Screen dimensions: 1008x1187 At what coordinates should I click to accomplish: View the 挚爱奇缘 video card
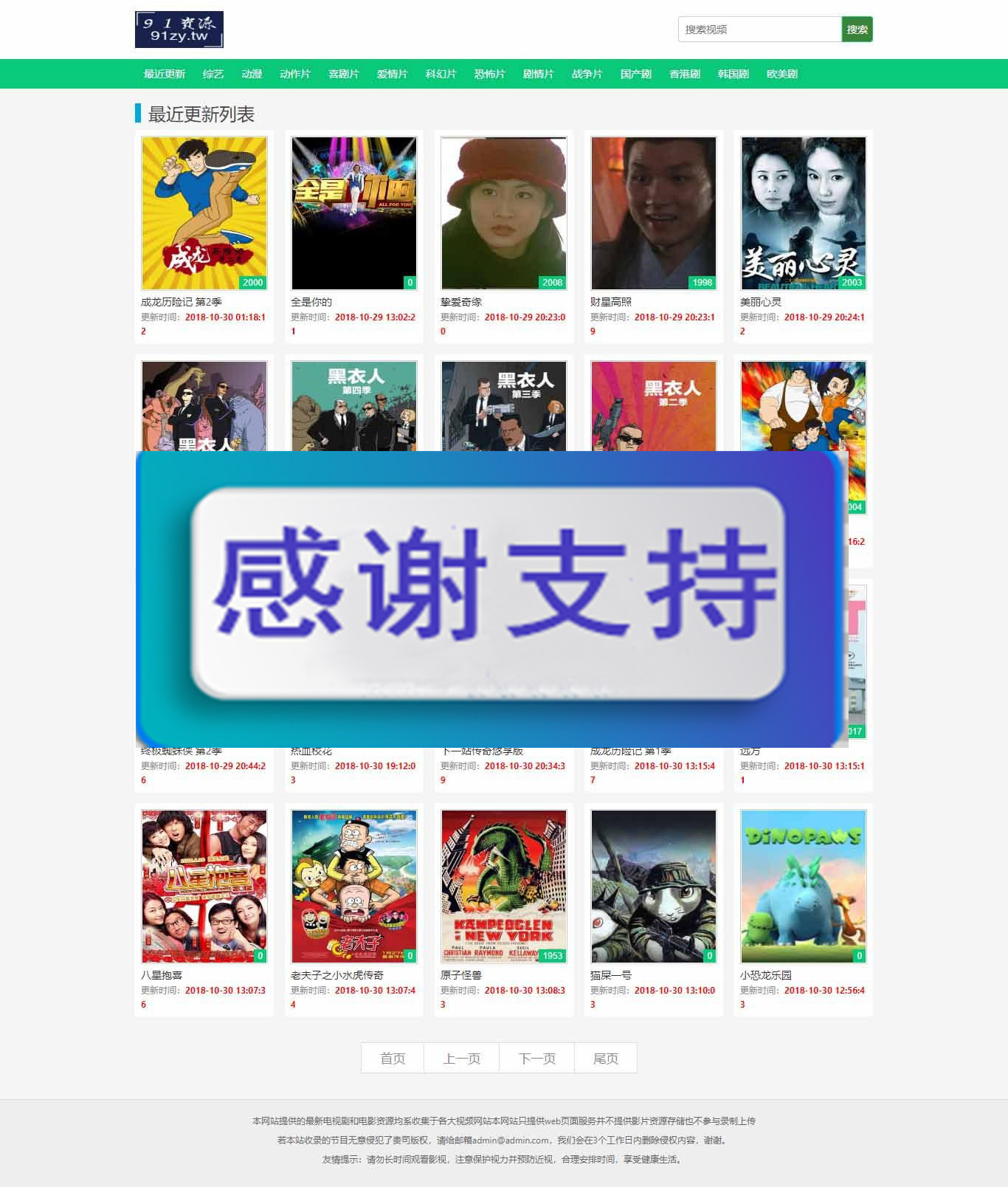click(x=503, y=213)
